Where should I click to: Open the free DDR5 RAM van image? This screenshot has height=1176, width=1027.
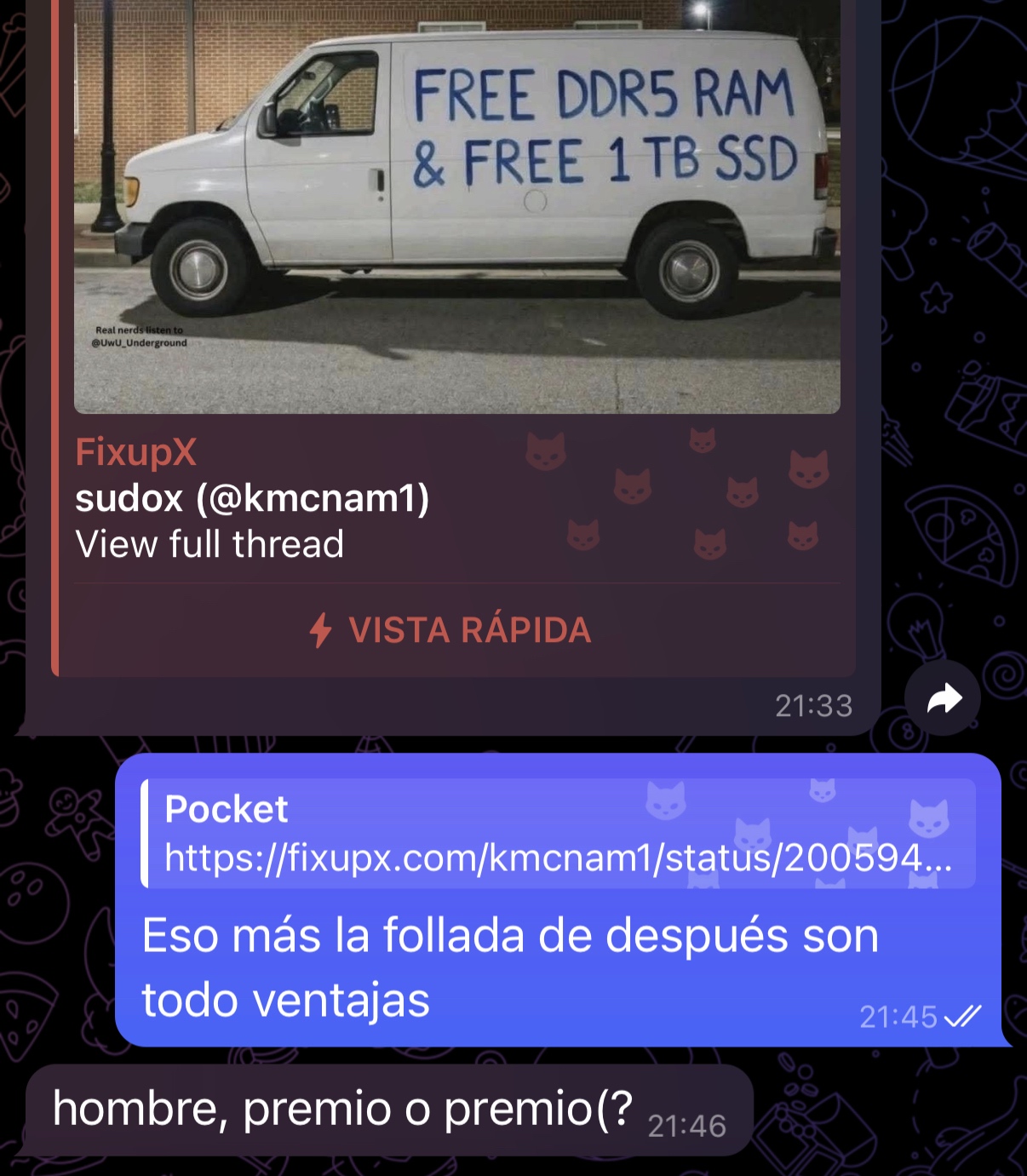[457, 204]
